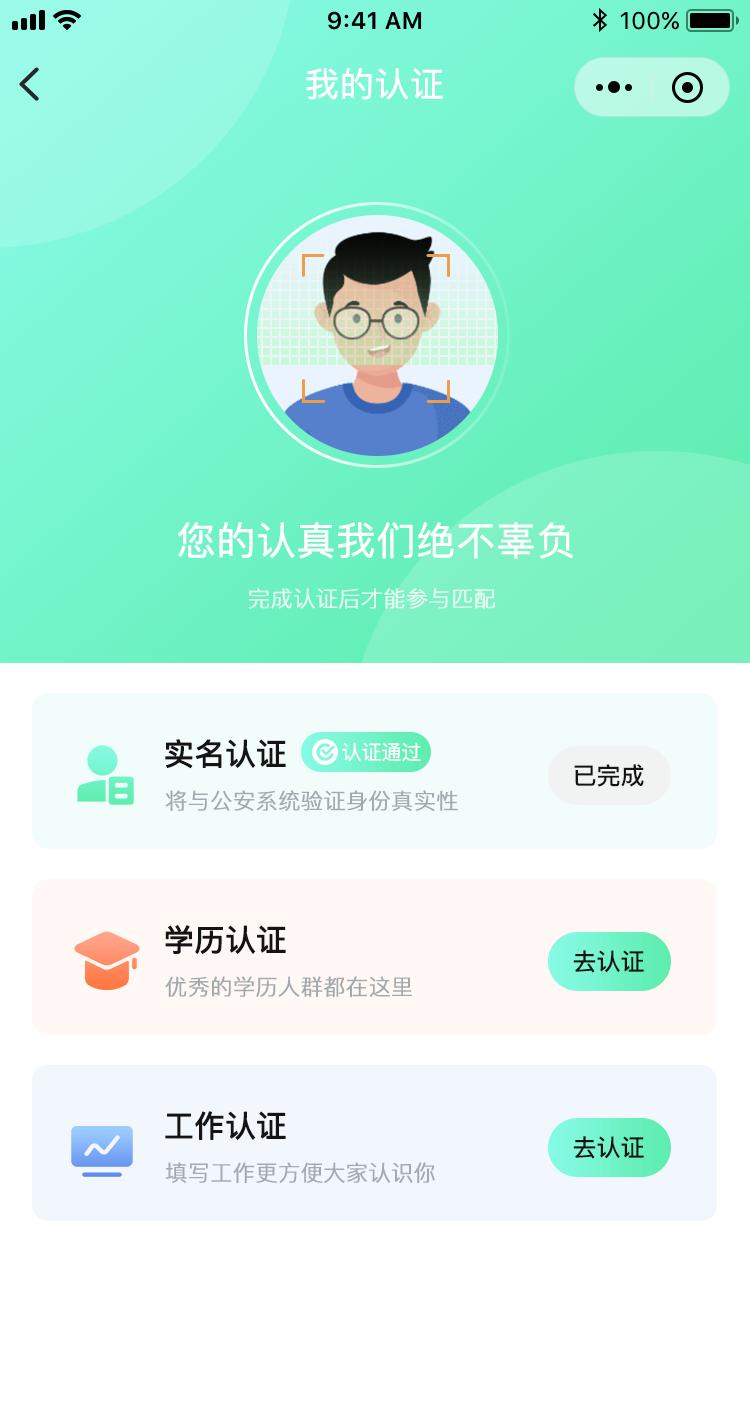Tap the 已完成 button for 实名认证
This screenshot has height=1426, width=750.
point(609,775)
